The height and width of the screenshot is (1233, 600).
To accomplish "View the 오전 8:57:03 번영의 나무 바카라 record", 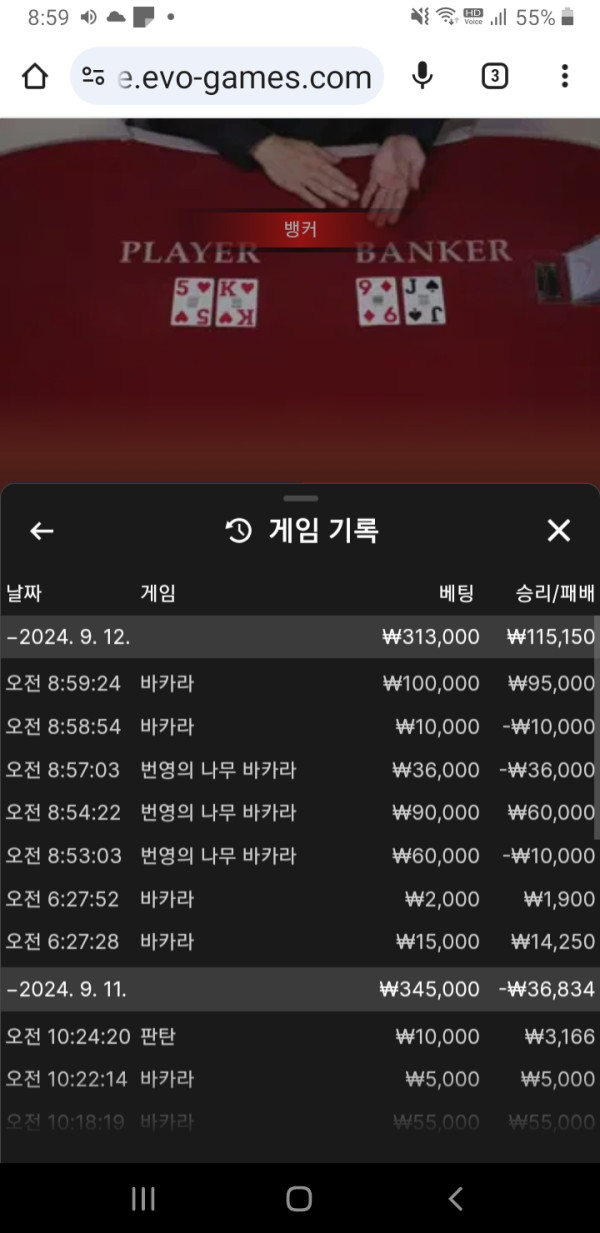I will [x=300, y=770].
